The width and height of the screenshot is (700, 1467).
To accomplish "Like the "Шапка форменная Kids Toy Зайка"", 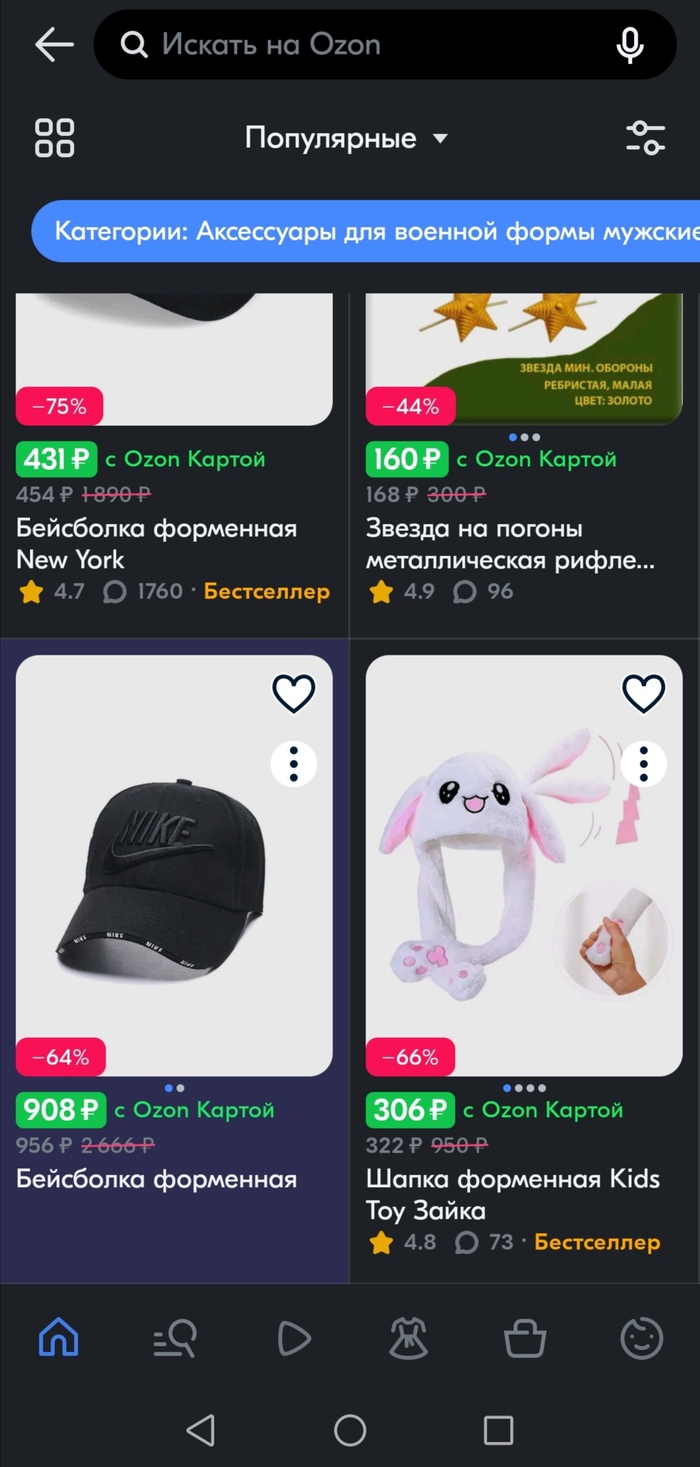I will [644, 693].
